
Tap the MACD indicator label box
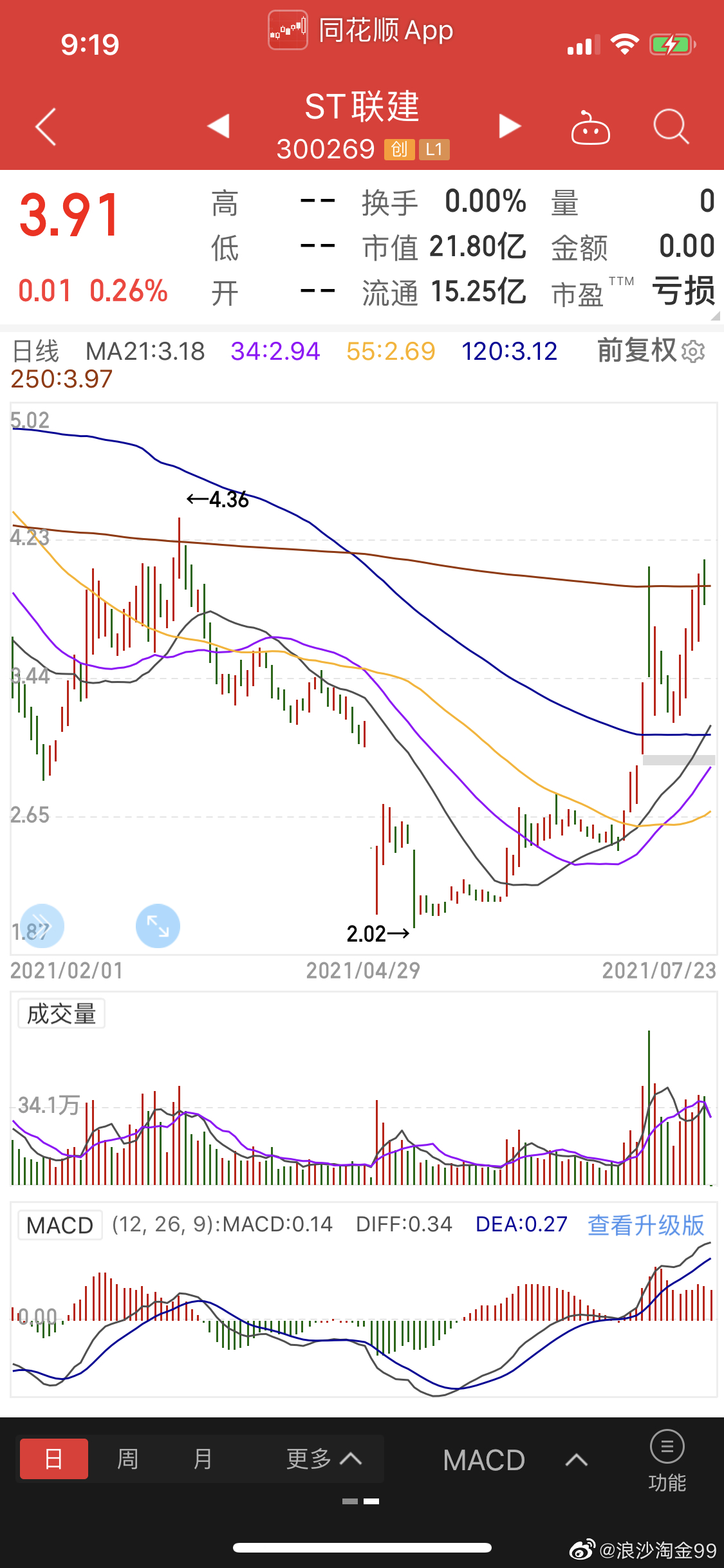(x=60, y=1225)
